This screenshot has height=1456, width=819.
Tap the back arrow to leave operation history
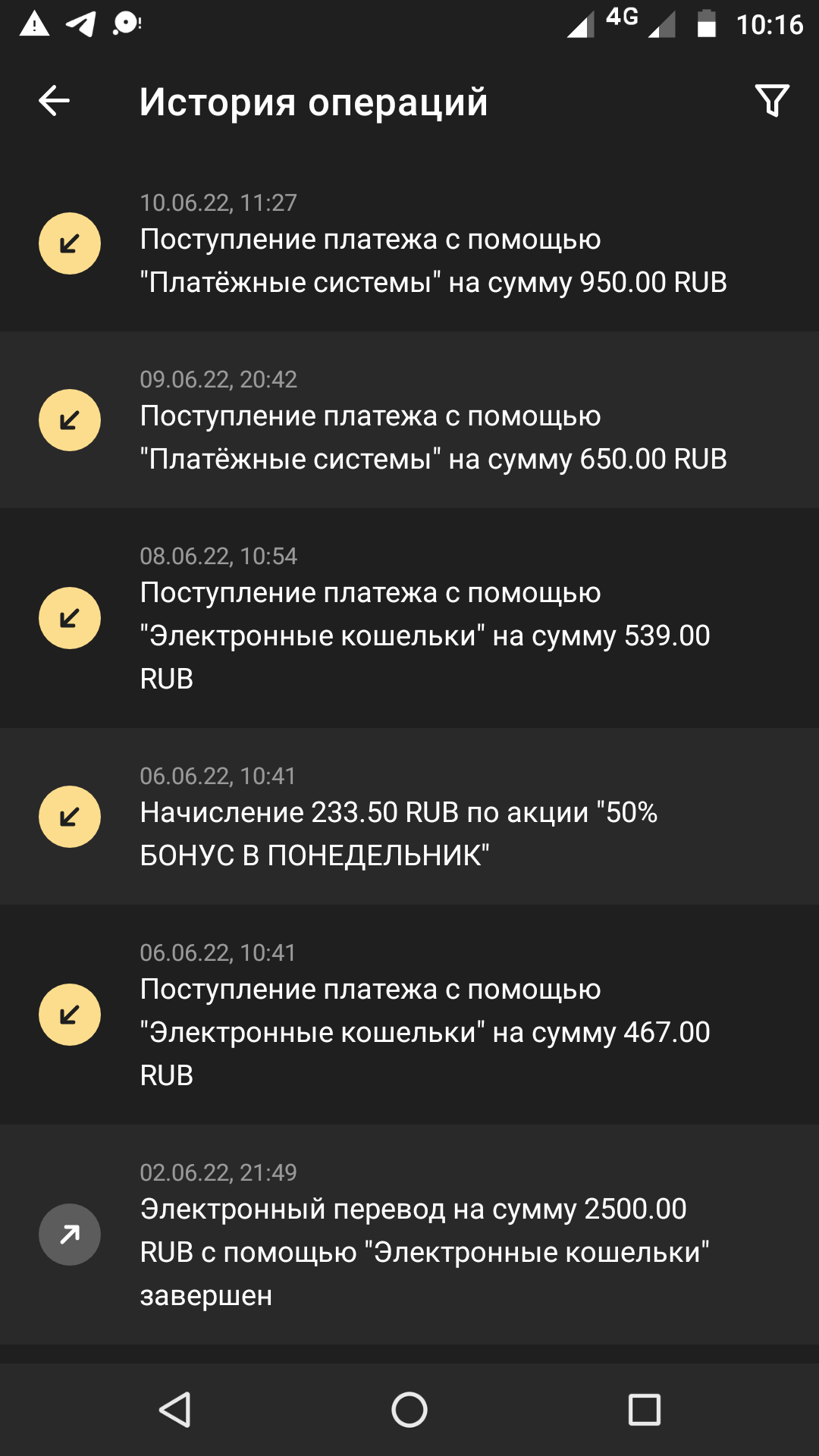pos(53,101)
